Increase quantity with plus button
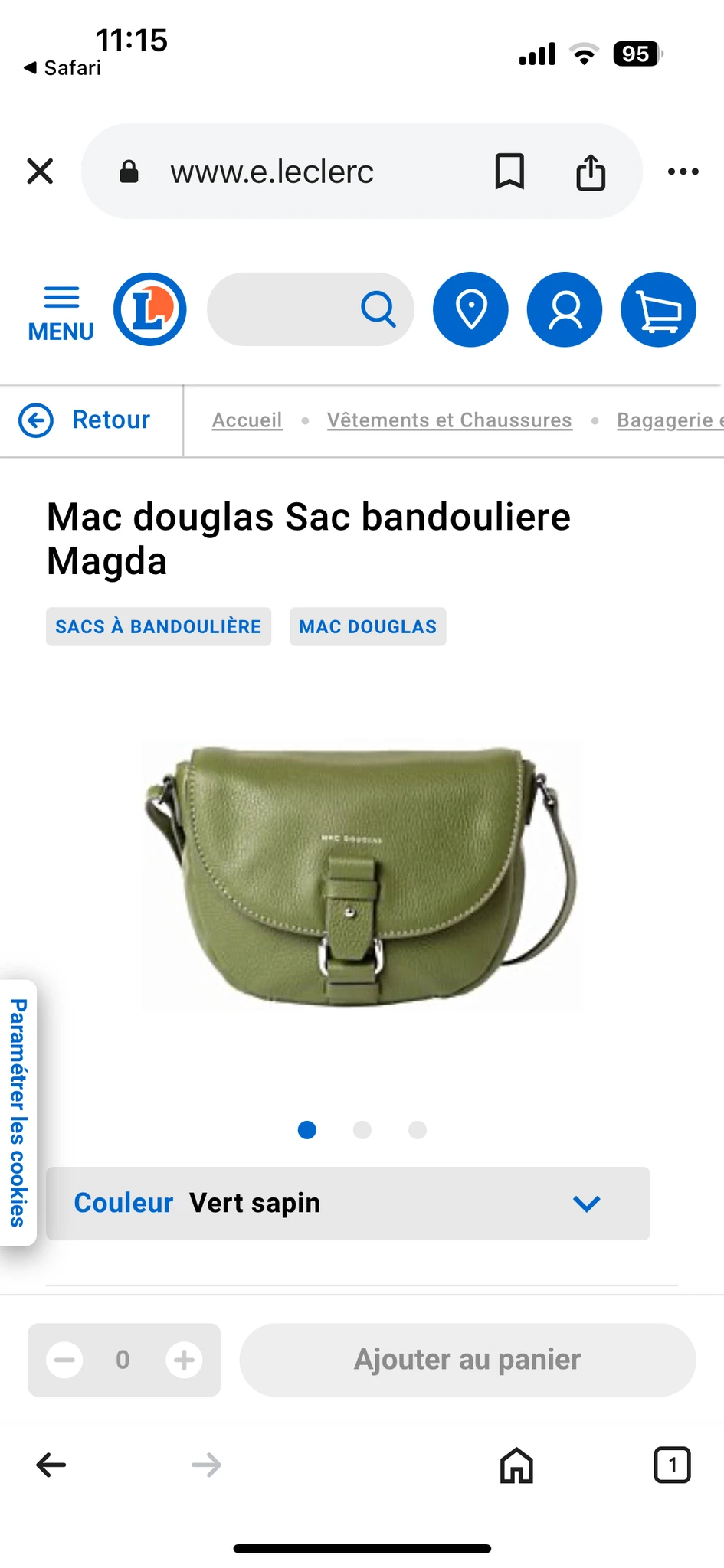The height and width of the screenshot is (1568, 724). tap(184, 1360)
